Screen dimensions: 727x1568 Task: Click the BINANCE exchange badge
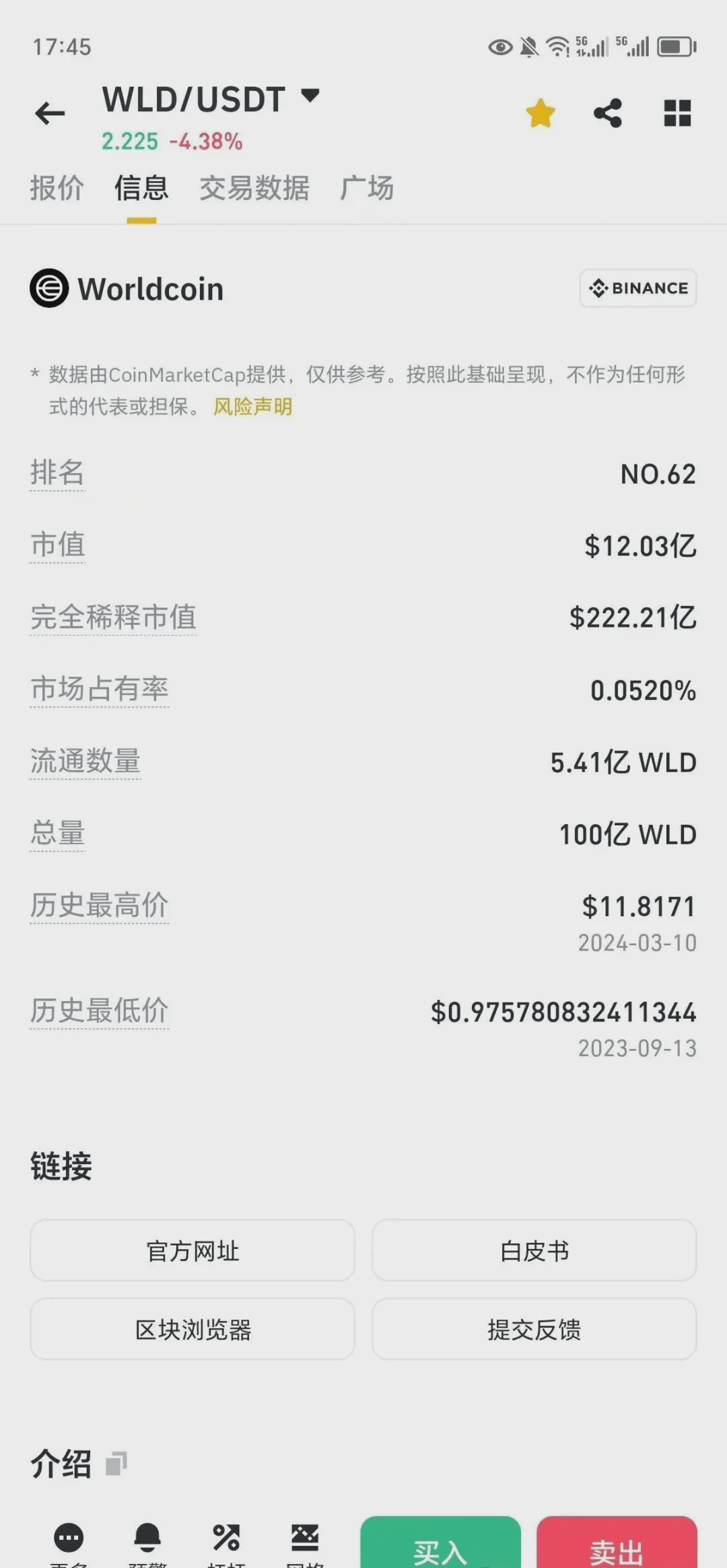point(637,288)
